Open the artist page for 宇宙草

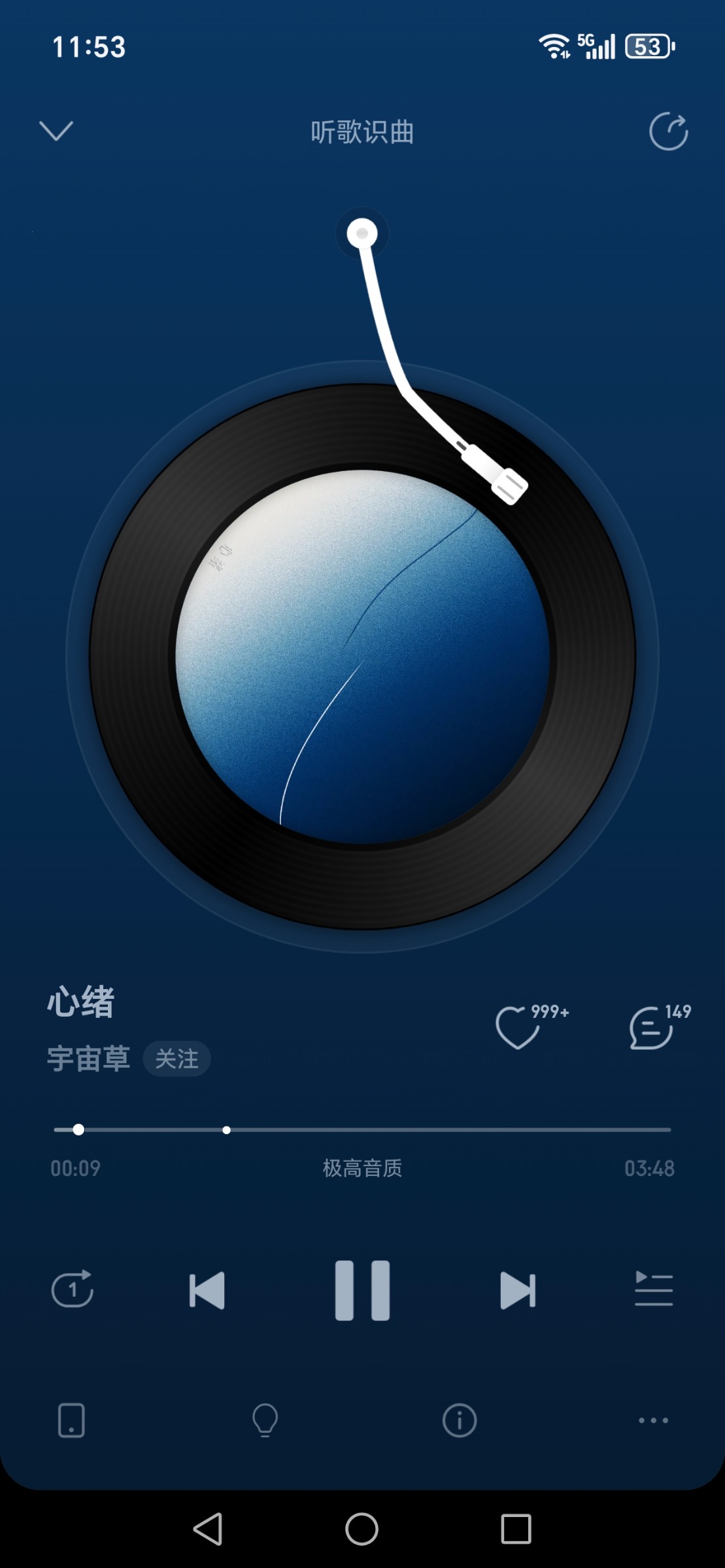[x=88, y=1059]
